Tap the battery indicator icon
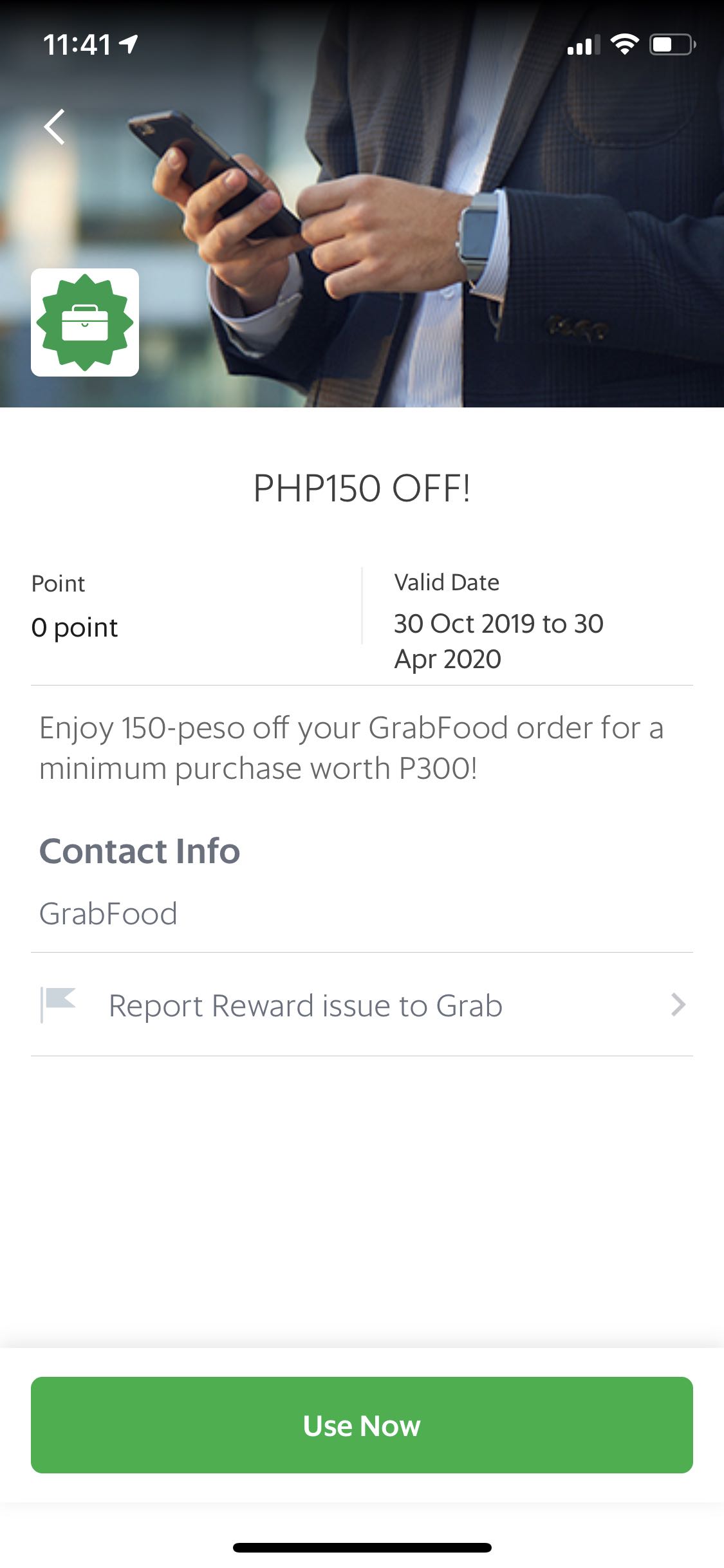This screenshot has width=724, height=1568. coord(671,44)
